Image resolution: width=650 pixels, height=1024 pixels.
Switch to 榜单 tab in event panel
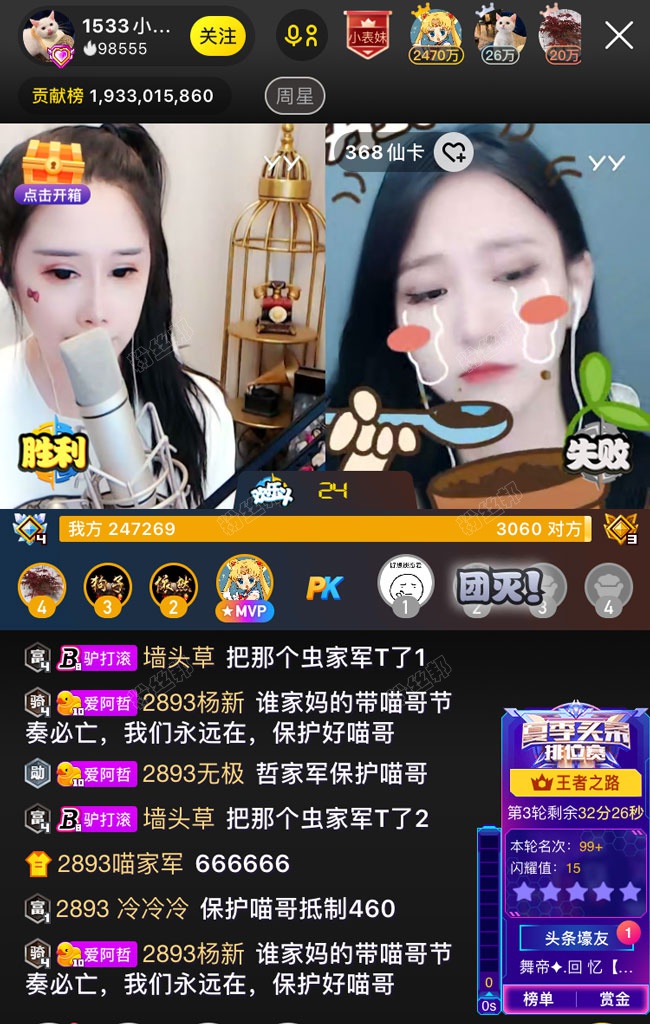538,998
